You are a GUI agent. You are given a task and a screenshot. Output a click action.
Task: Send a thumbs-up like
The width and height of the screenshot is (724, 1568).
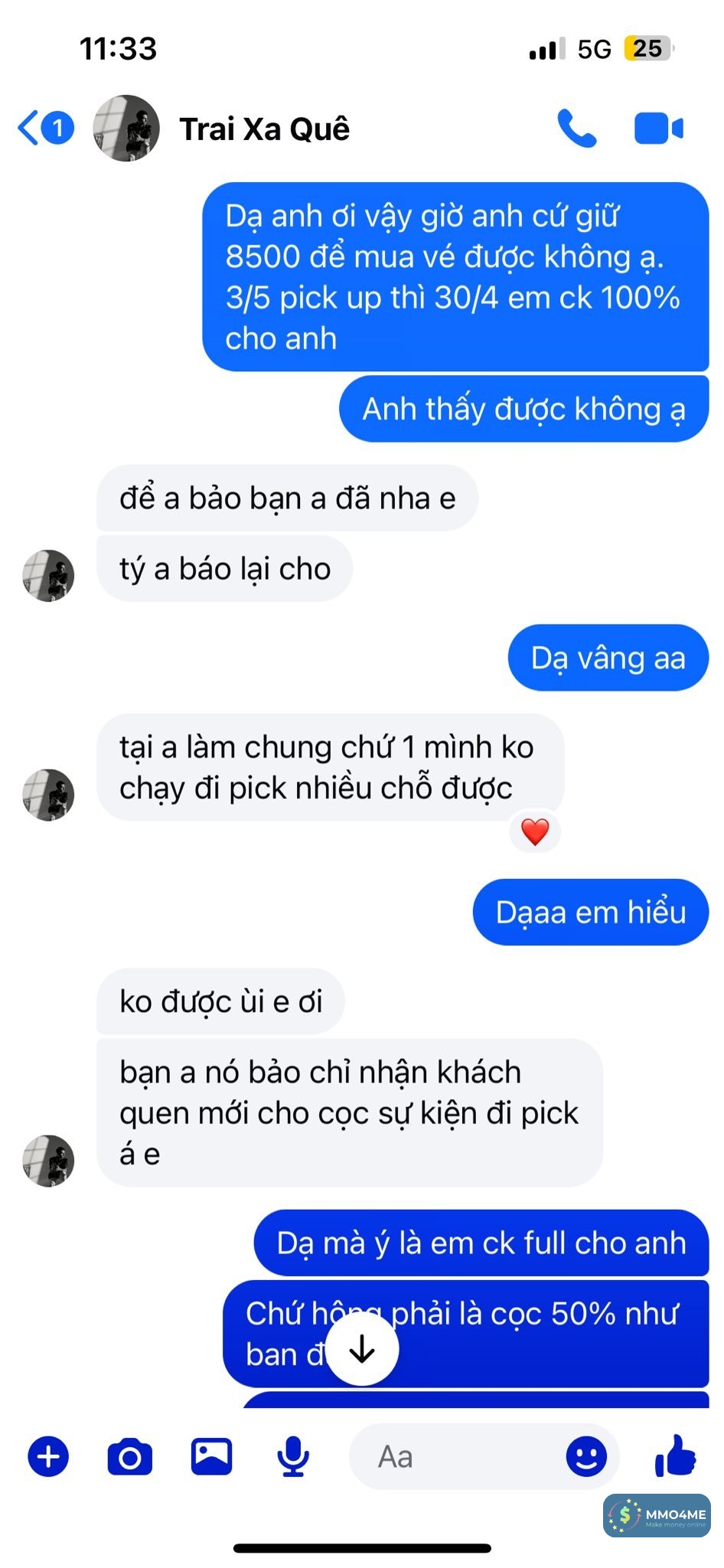coord(676,1455)
